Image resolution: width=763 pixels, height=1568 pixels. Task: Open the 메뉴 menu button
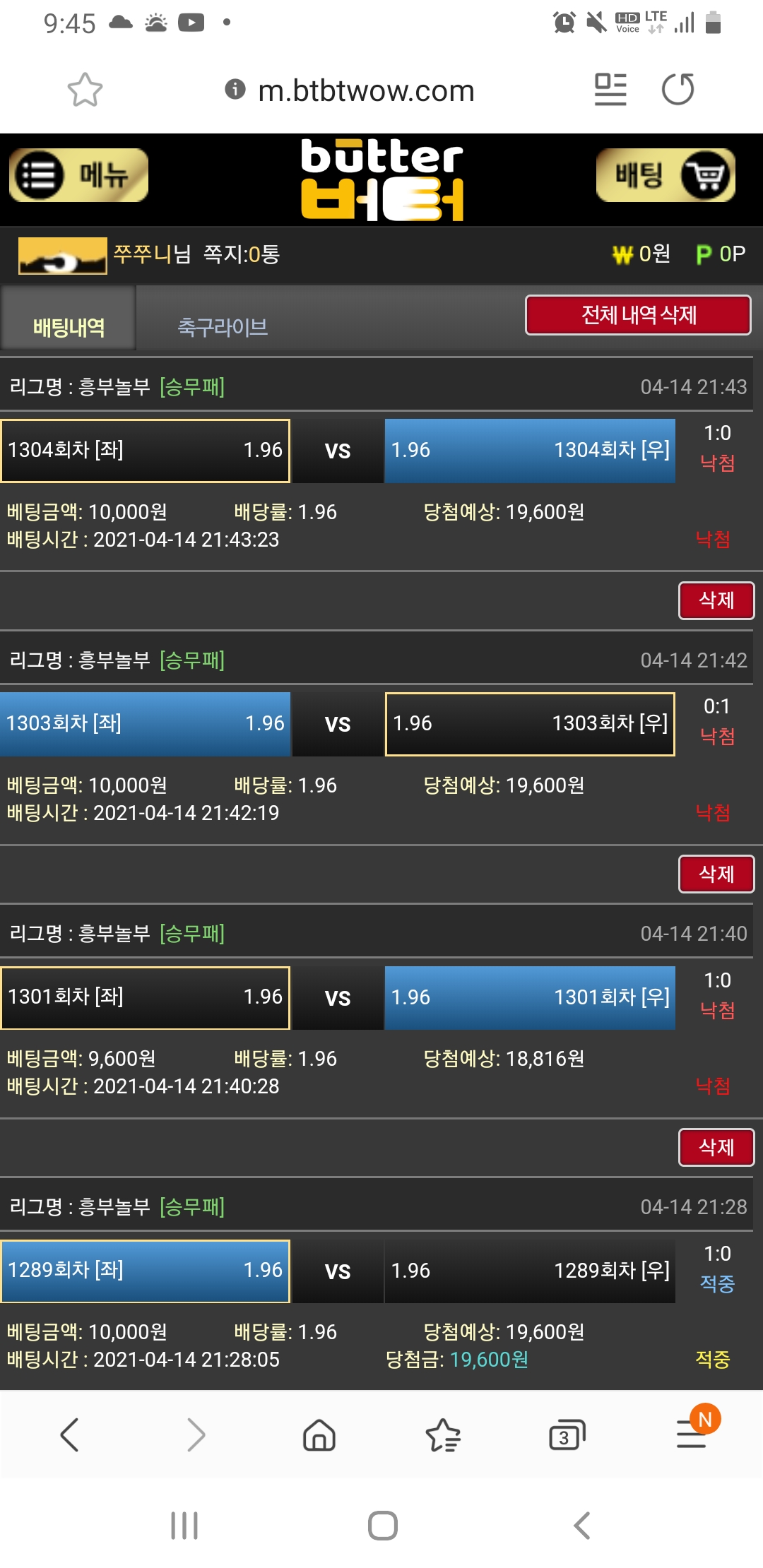[78, 175]
